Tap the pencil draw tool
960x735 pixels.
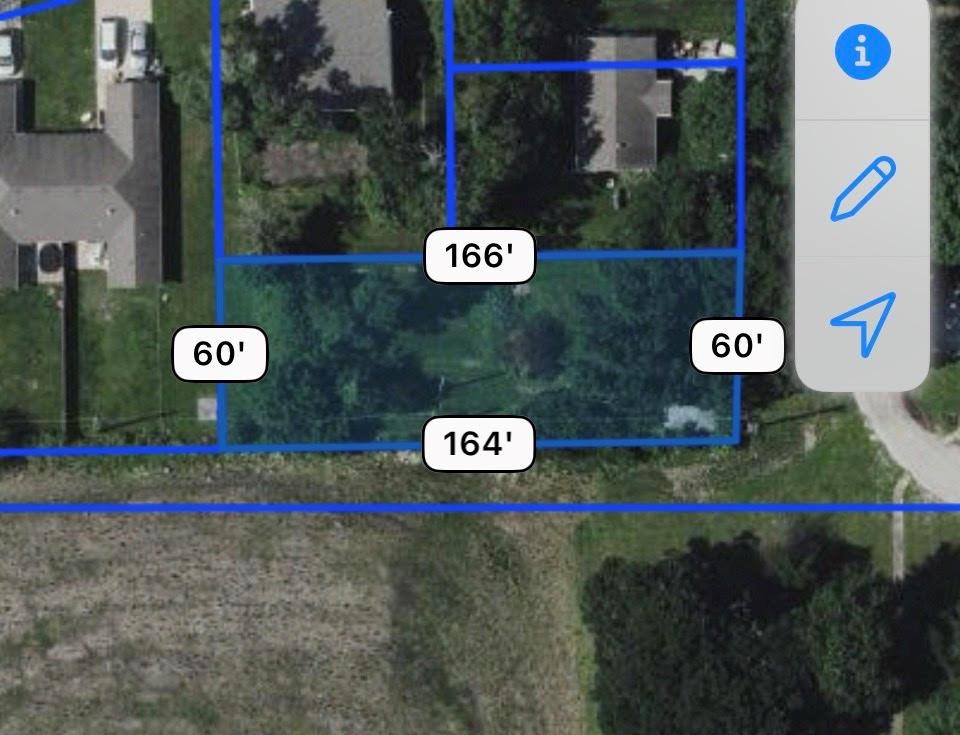(863, 188)
